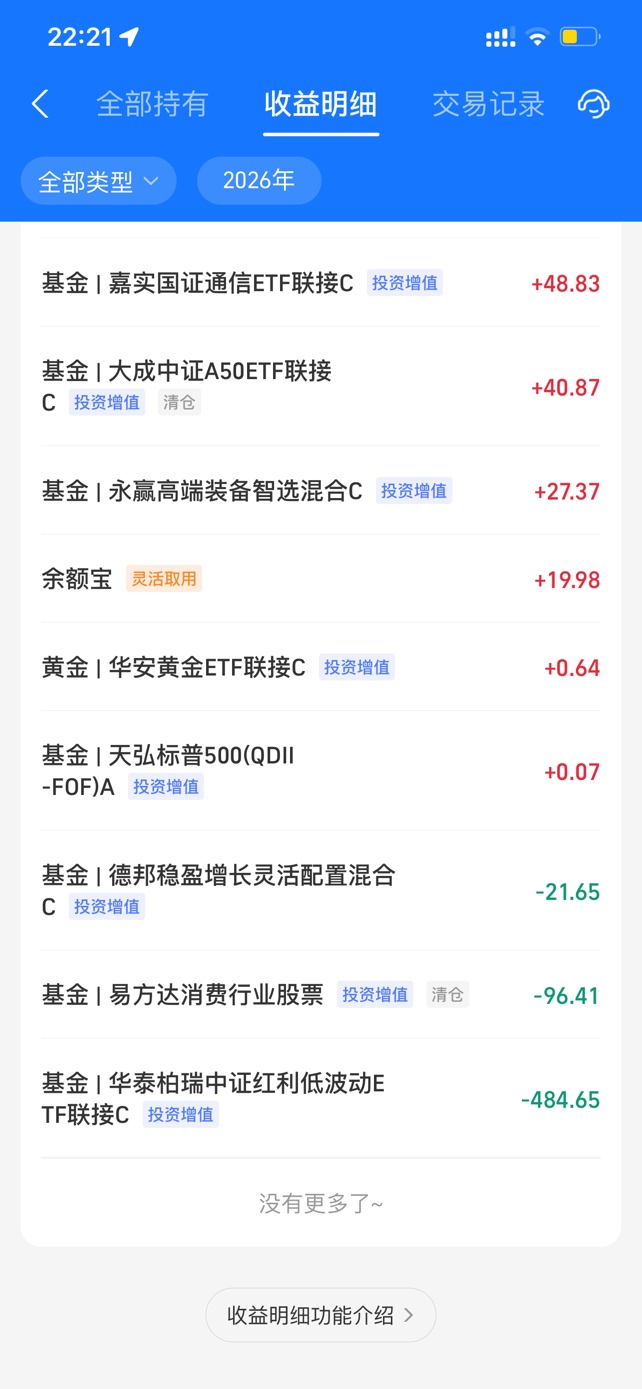The image size is (642, 1389).
Task: Switch to the 全部持有 tab
Action: pyautogui.click(x=152, y=104)
